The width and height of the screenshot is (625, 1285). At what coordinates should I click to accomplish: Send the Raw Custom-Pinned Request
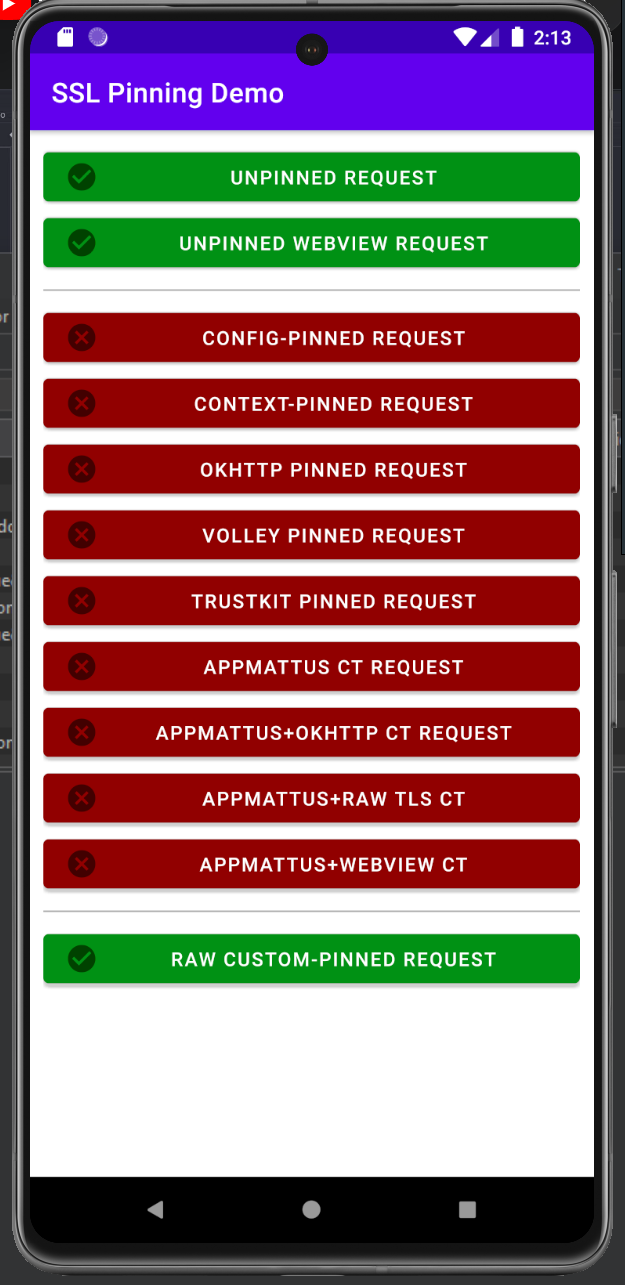pos(311,959)
